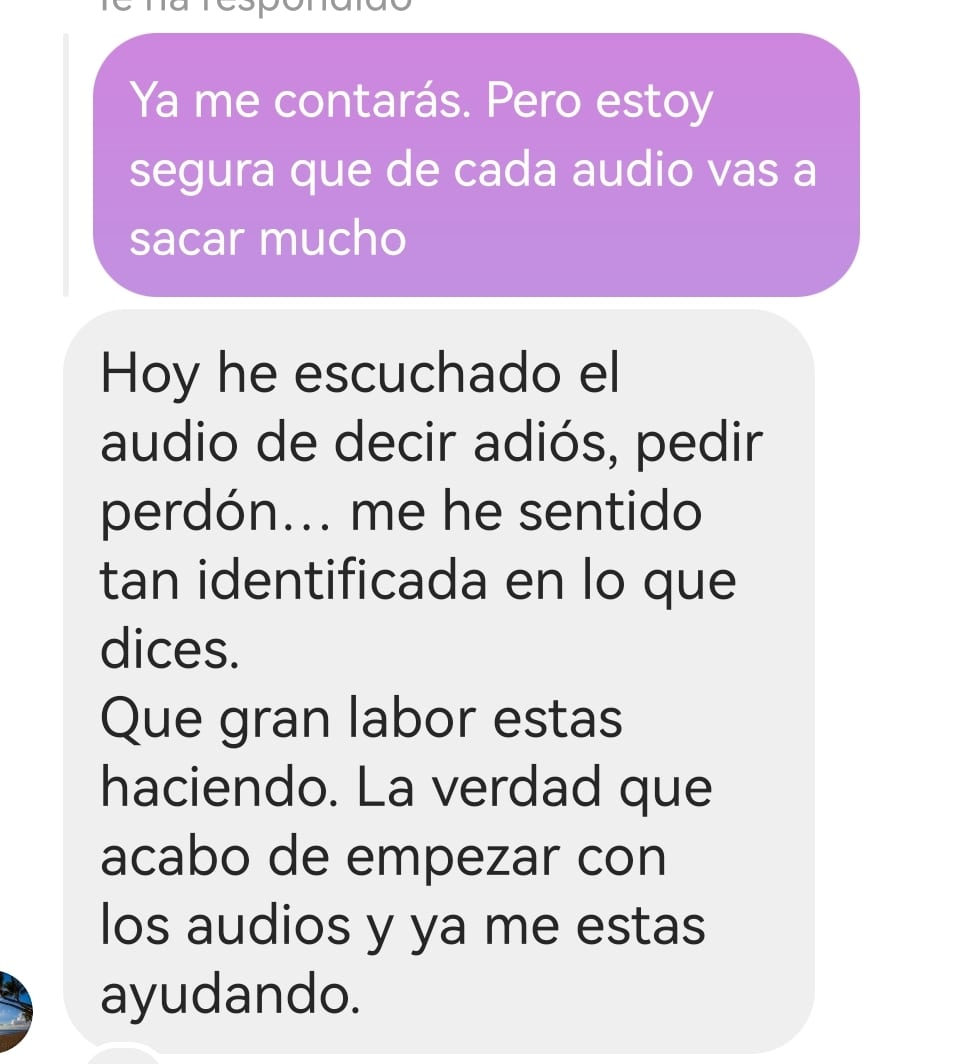Jump to quoted message 'Ya me contarás'
The image size is (975, 1064).
point(475,166)
